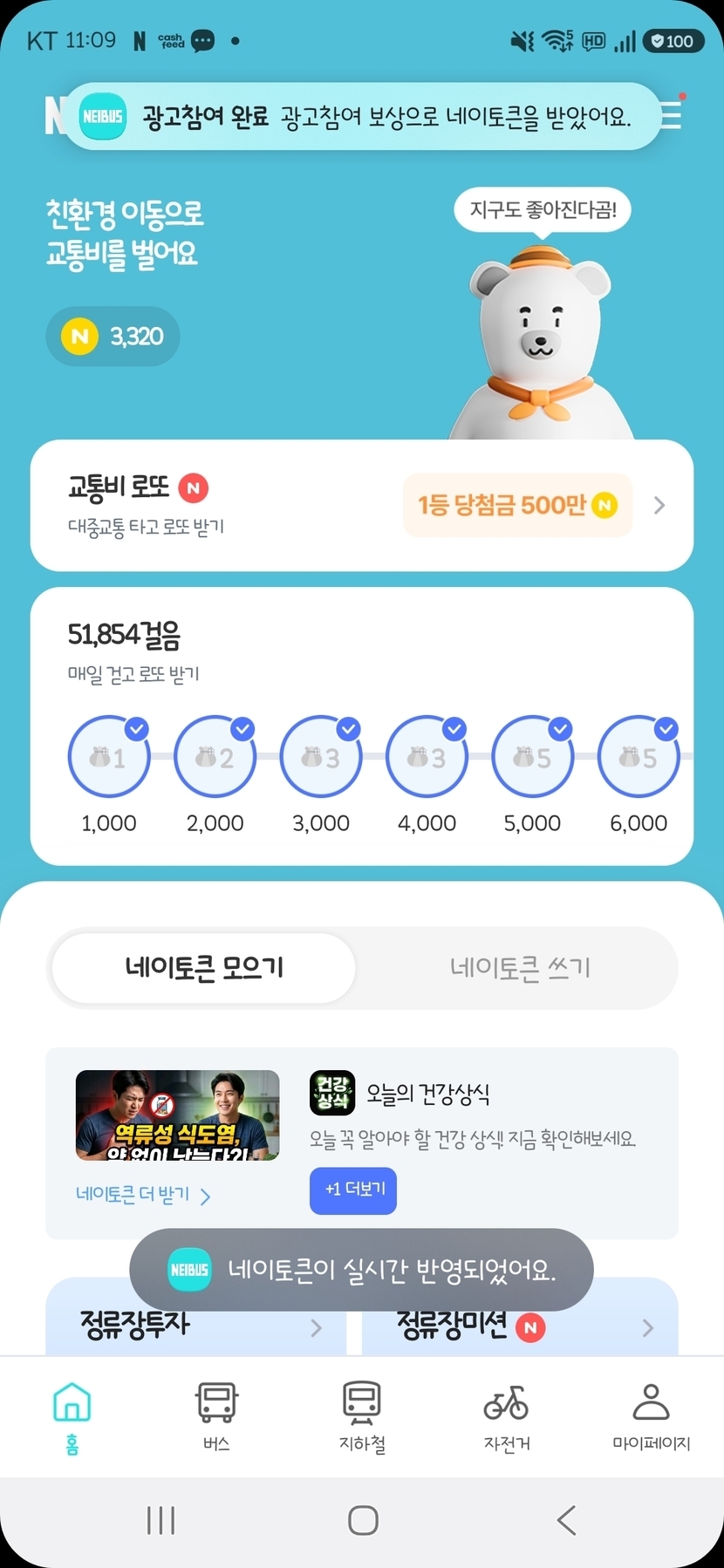
Task: Select the 6,000 steps reward circle
Action: [639, 756]
